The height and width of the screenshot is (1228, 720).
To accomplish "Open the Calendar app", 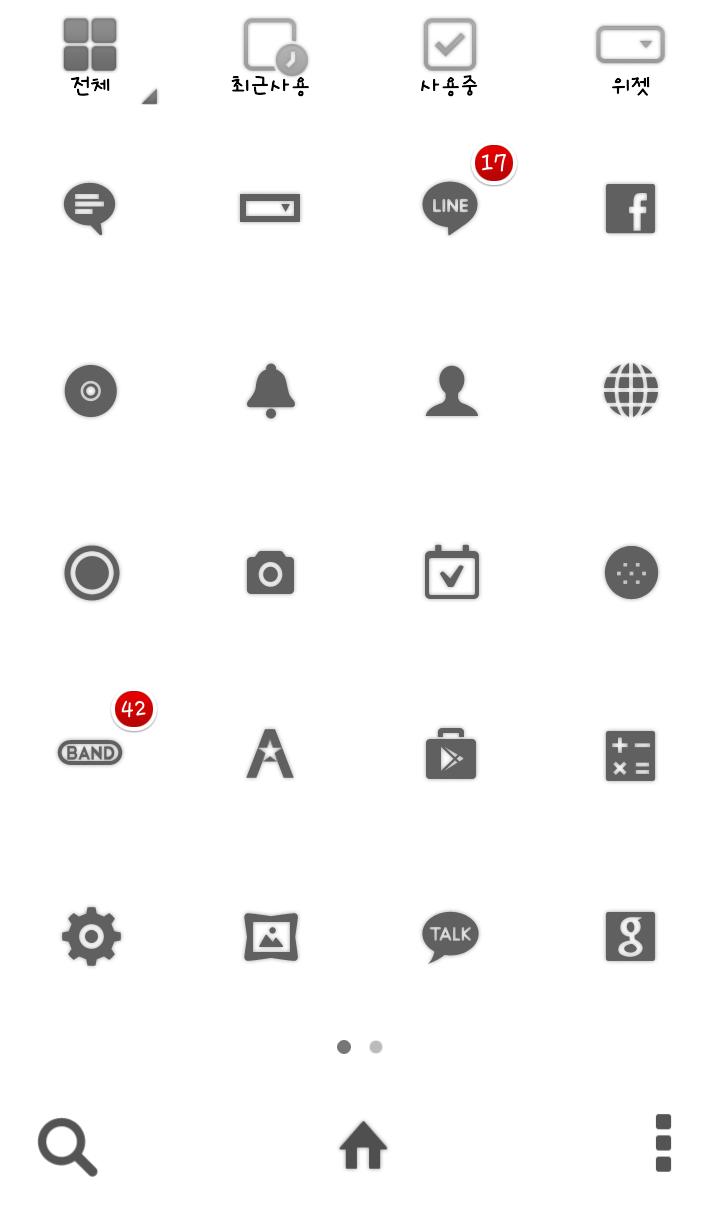I will coord(451,572).
